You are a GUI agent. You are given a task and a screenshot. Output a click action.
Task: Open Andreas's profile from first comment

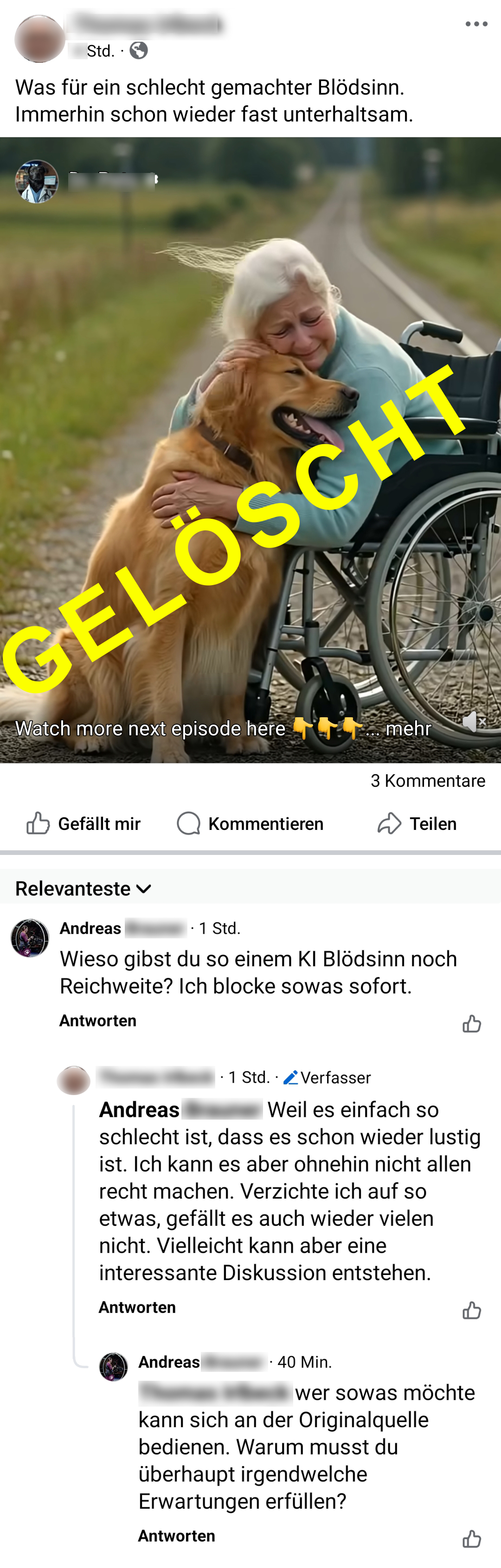[x=30, y=938]
